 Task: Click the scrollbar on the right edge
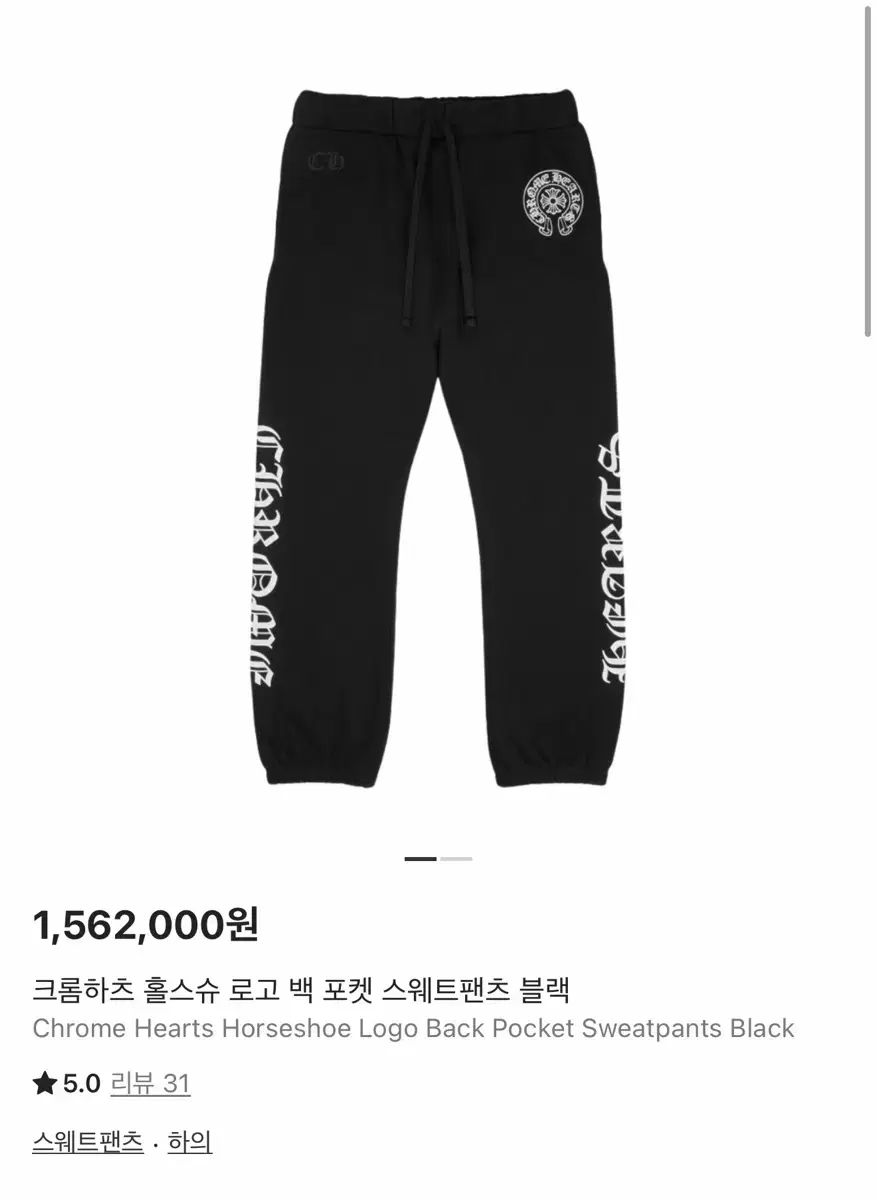[869, 170]
